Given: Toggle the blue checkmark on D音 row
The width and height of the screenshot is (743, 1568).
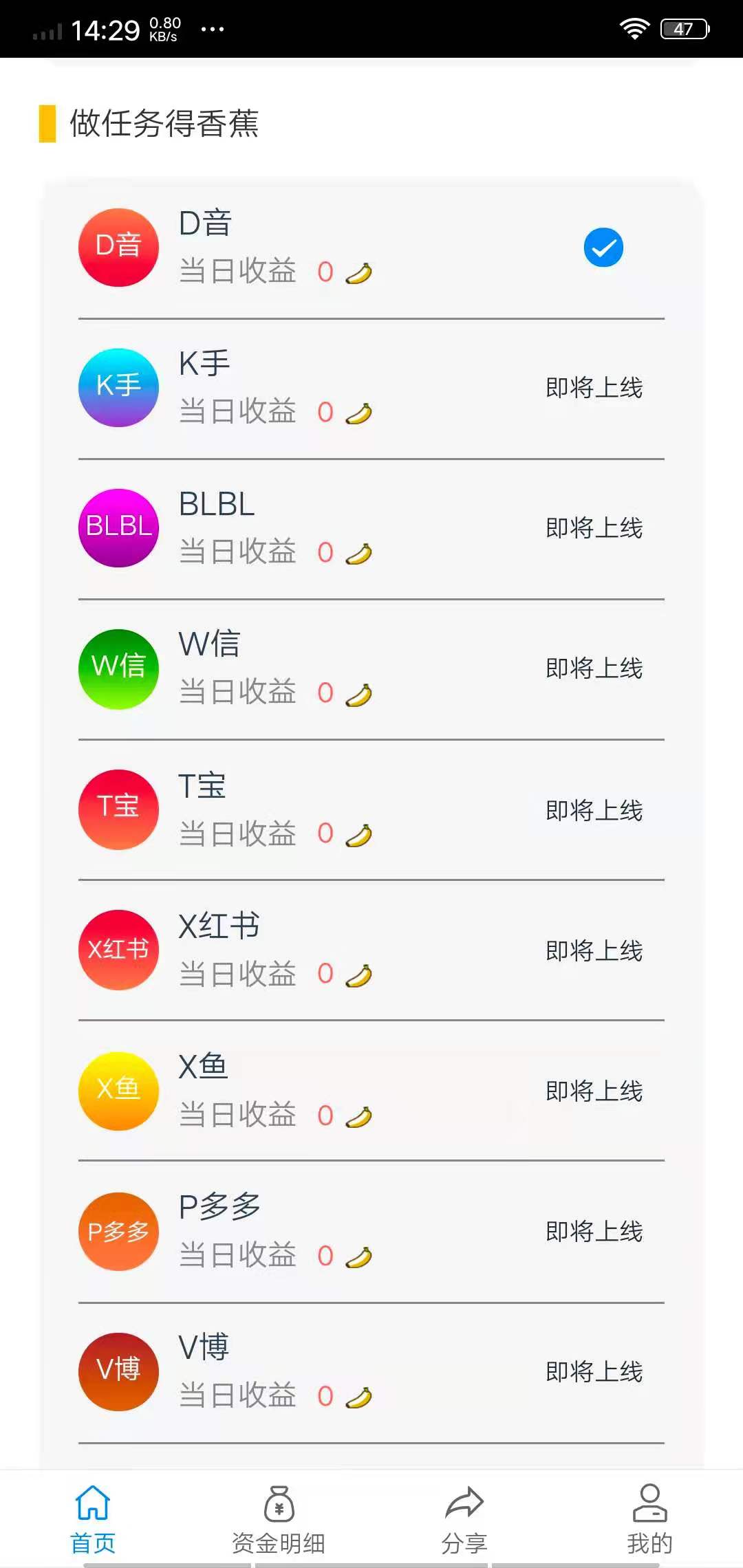Looking at the screenshot, I should tap(603, 246).
